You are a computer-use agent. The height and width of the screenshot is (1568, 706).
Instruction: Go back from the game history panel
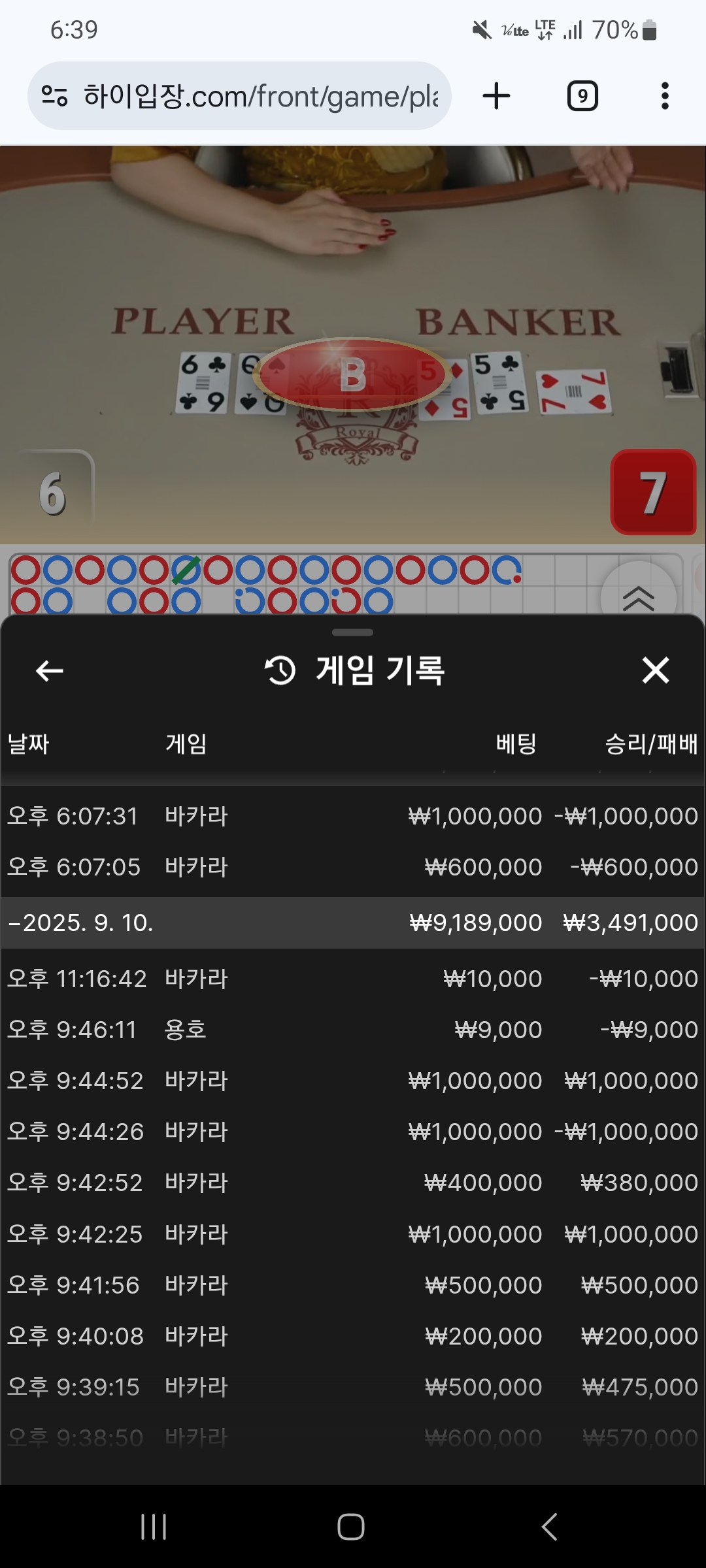tap(50, 670)
